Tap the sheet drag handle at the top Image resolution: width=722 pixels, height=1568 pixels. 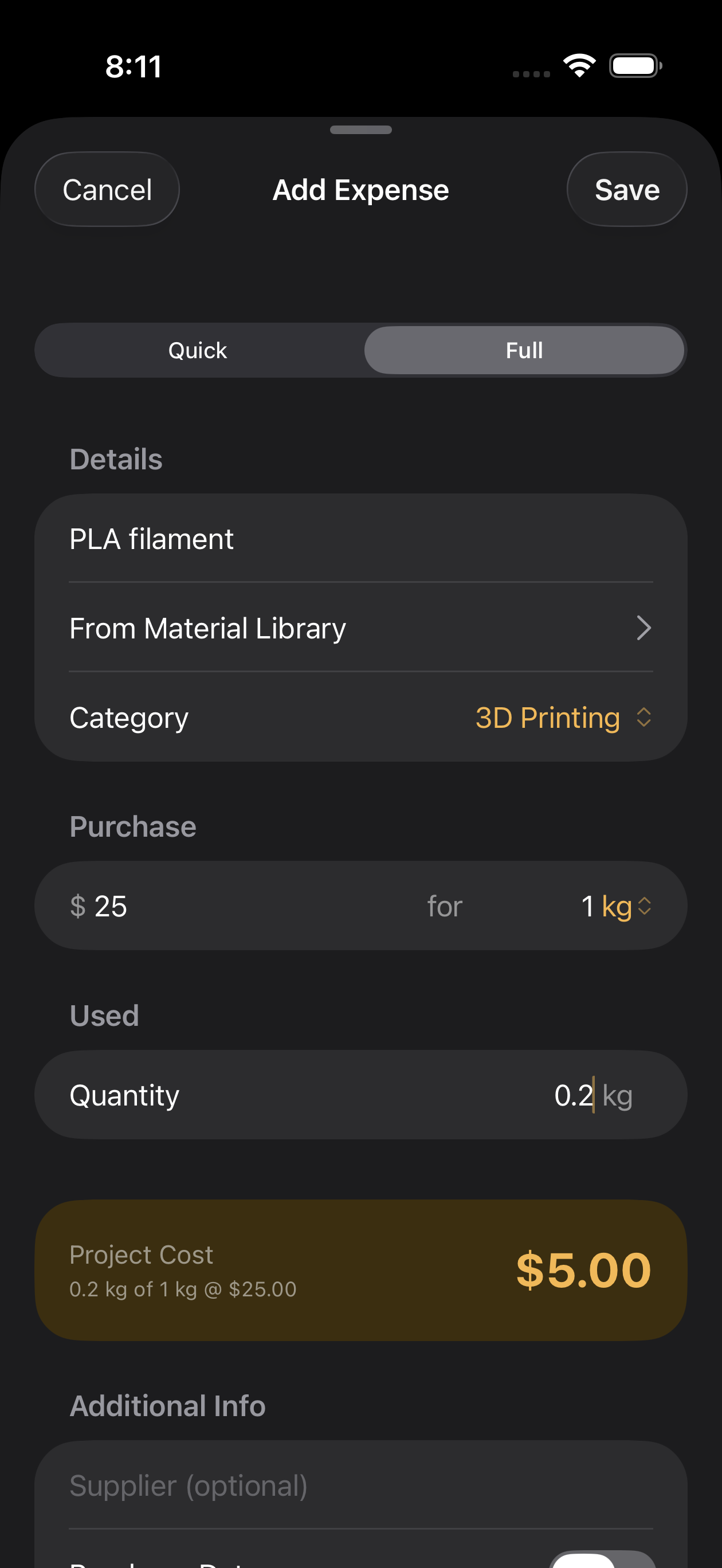tap(361, 130)
